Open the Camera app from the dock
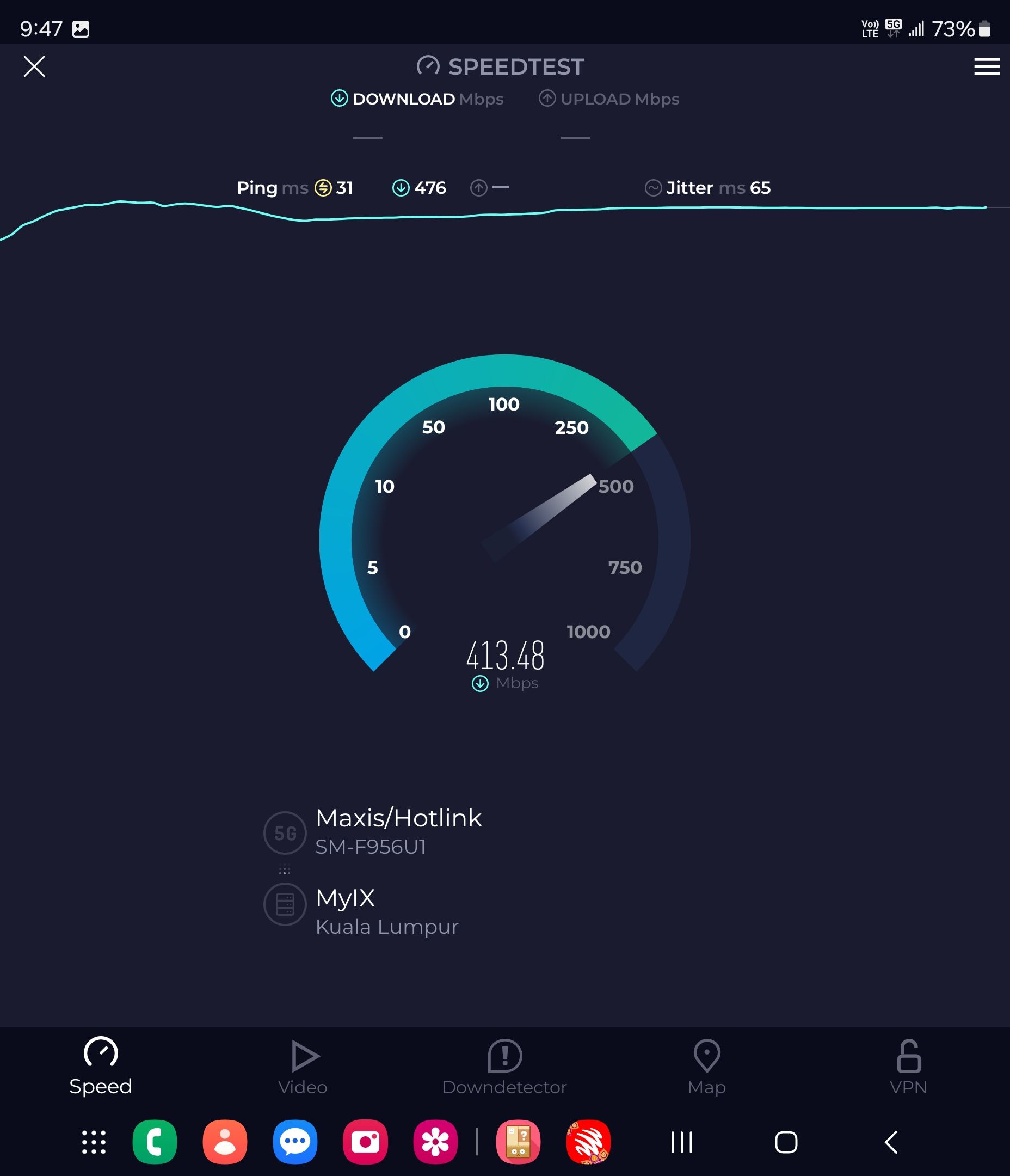 point(365,1142)
